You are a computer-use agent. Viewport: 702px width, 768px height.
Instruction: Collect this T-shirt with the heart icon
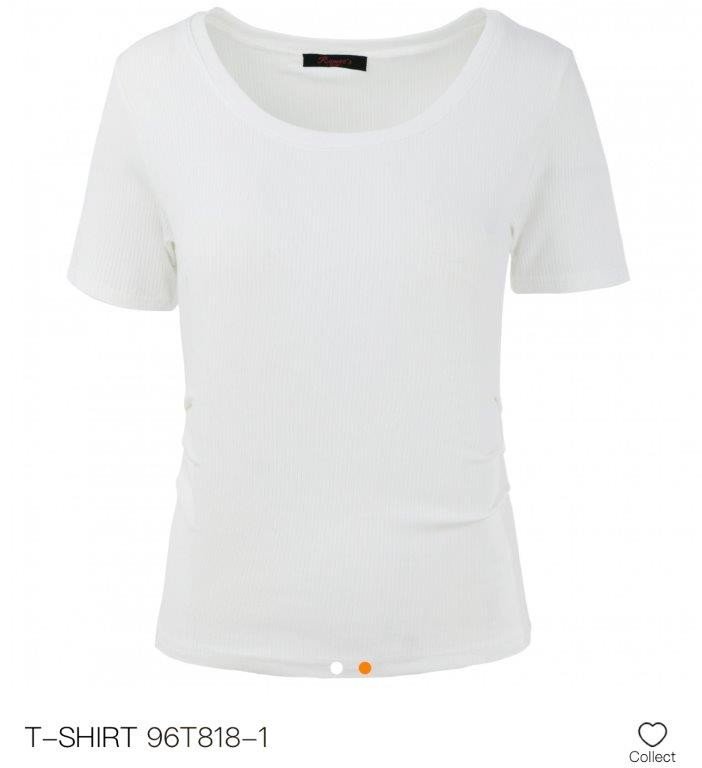click(652, 735)
